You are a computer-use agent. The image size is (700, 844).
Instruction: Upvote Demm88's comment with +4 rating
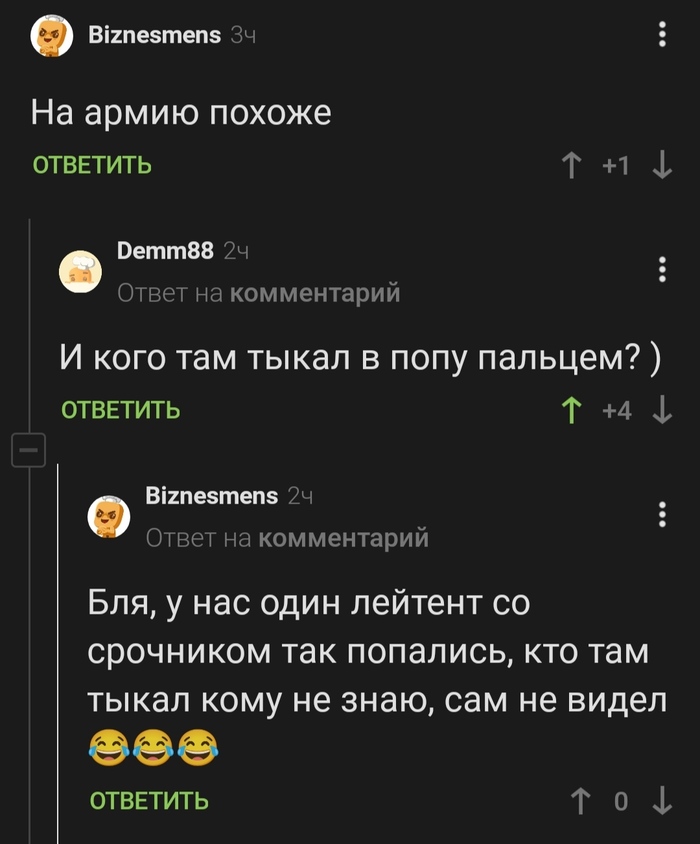tap(571, 410)
